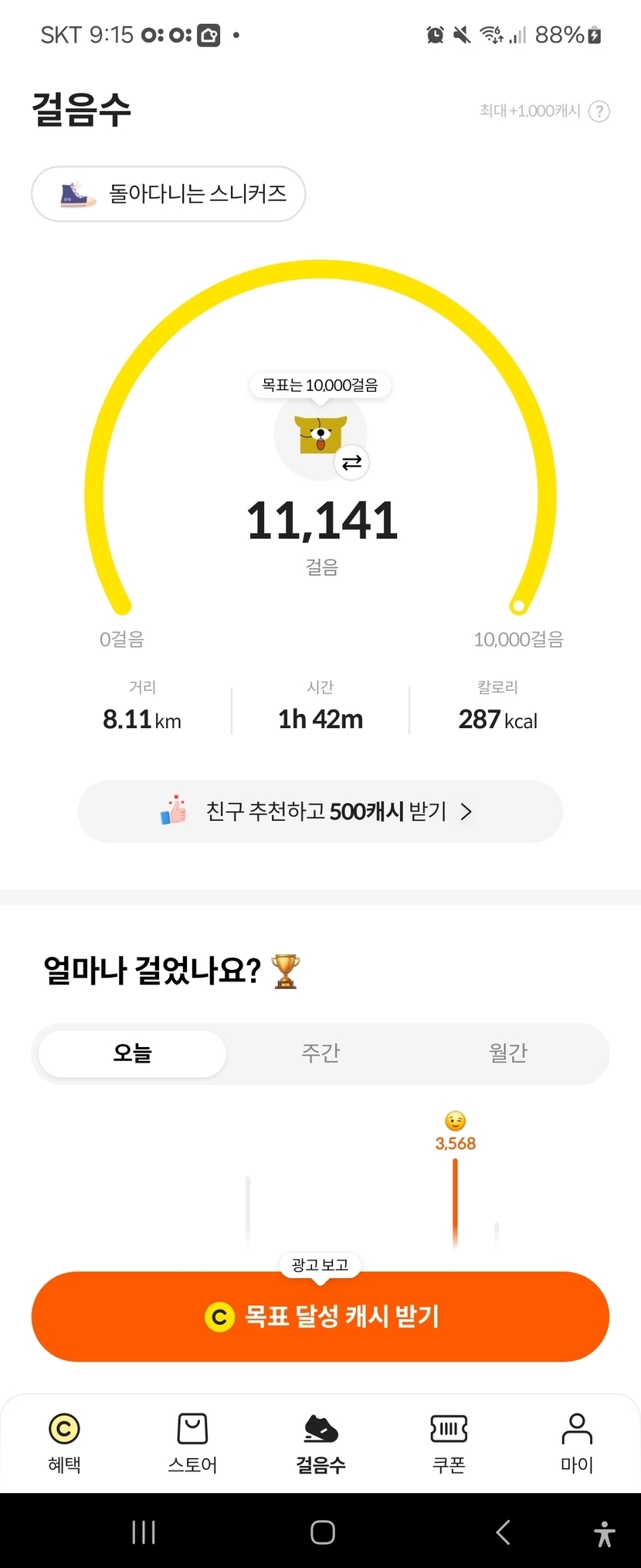Screen dimensions: 641x1568
Task: Open the 쿠폰 tab
Action: click(x=449, y=1442)
